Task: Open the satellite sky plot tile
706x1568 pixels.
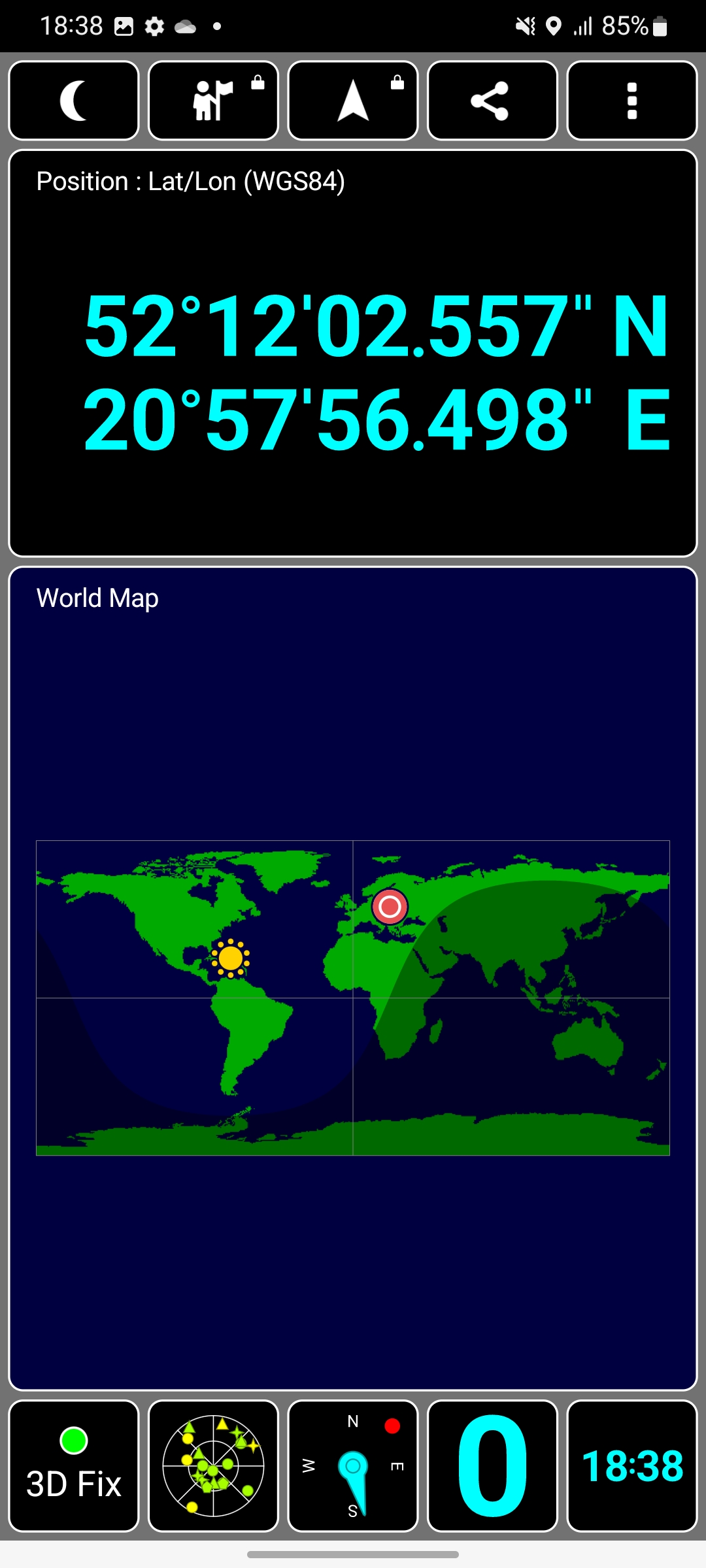Action: click(213, 1465)
